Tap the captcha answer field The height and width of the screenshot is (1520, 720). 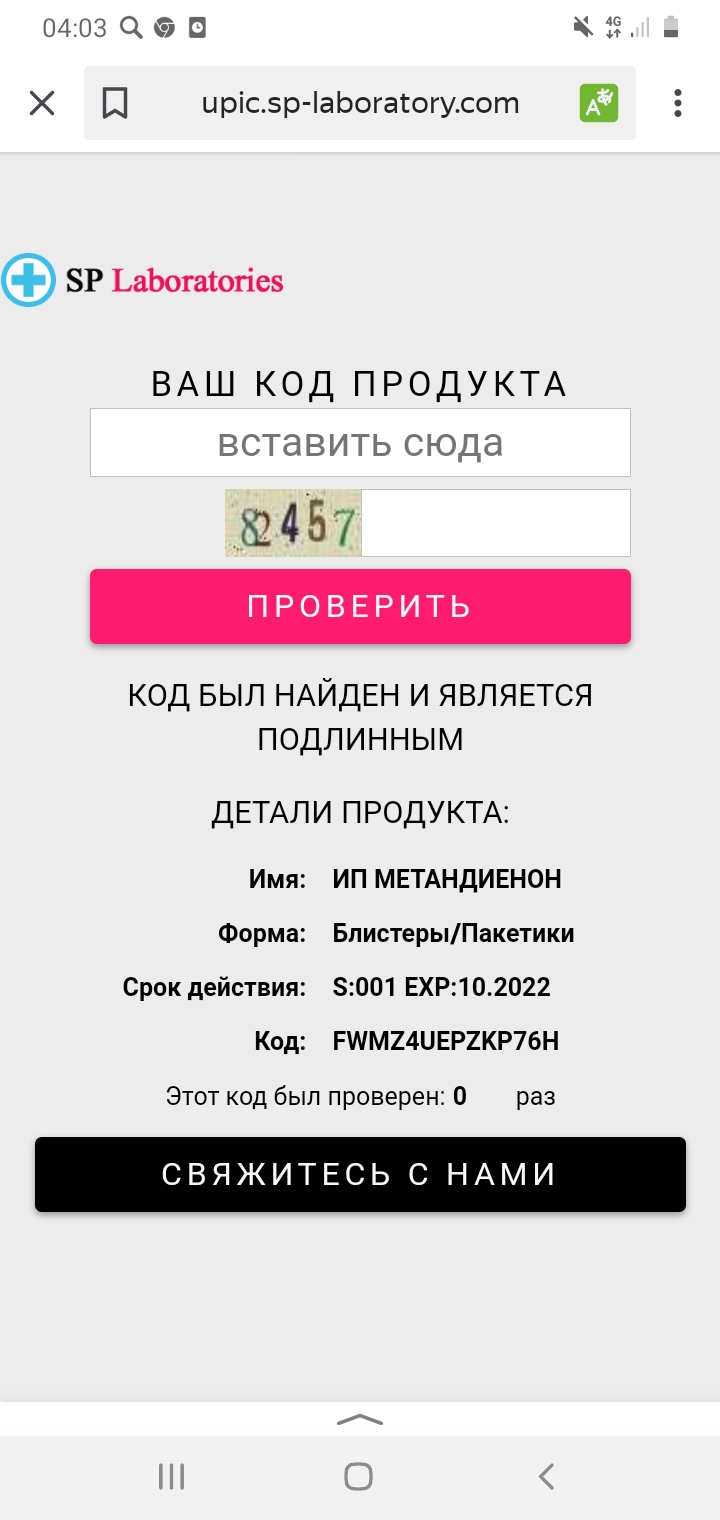pos(495,523)
